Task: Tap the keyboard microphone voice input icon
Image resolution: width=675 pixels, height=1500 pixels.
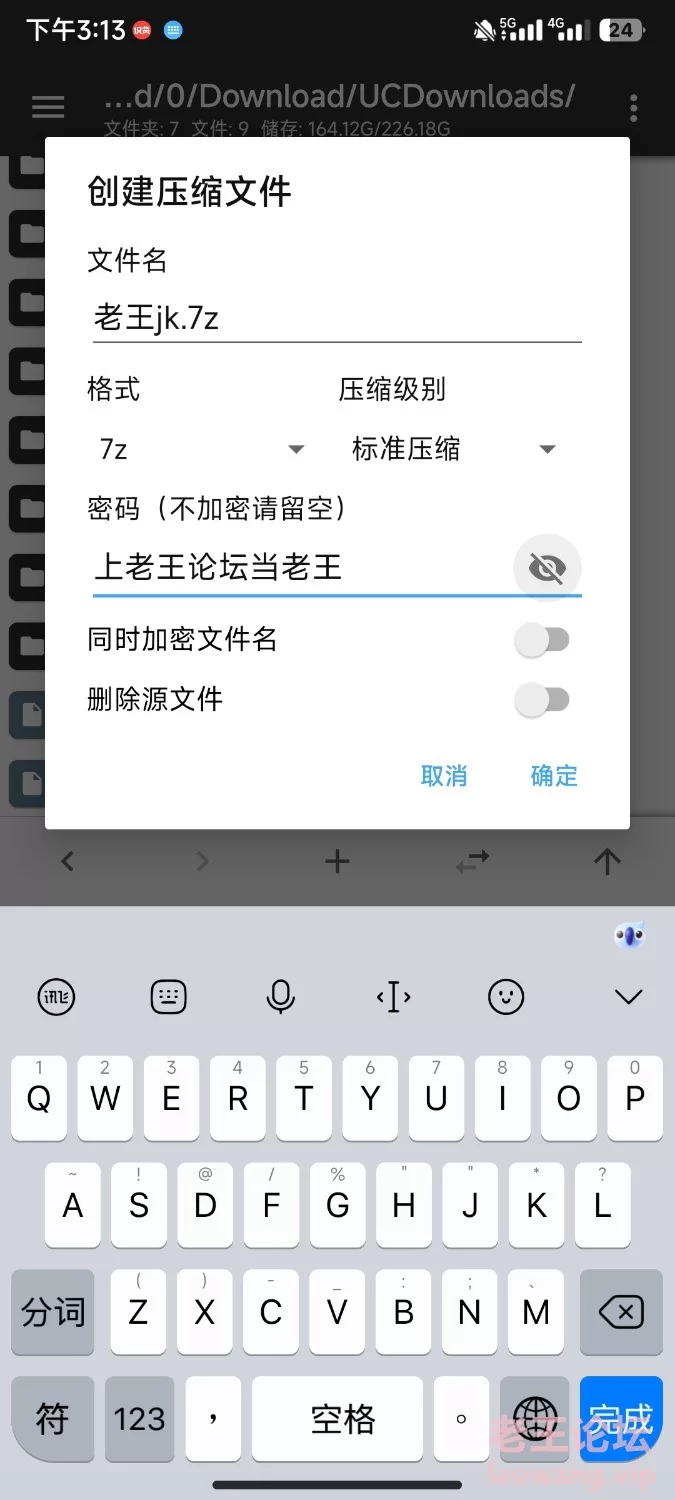Action: 281,996
